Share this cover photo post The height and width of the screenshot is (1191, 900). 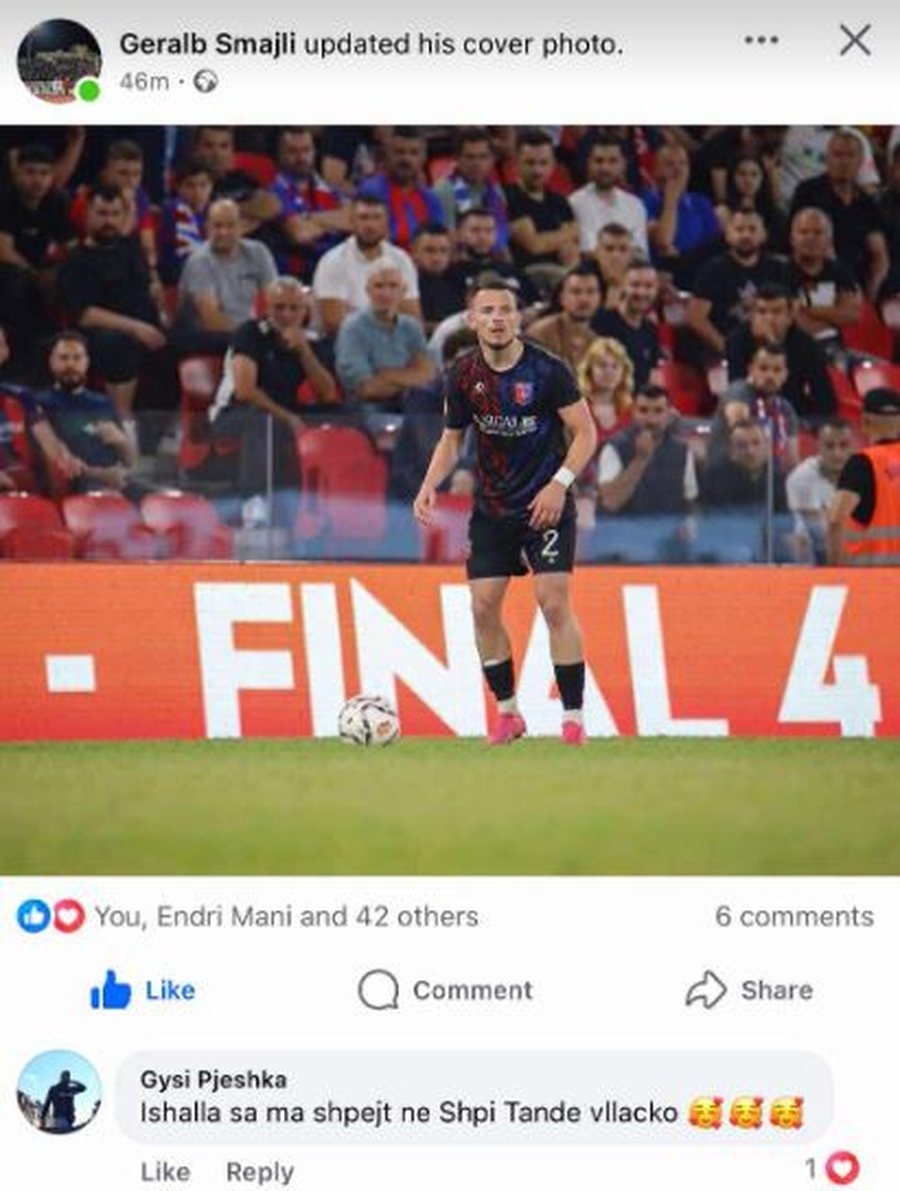(749, 990)
